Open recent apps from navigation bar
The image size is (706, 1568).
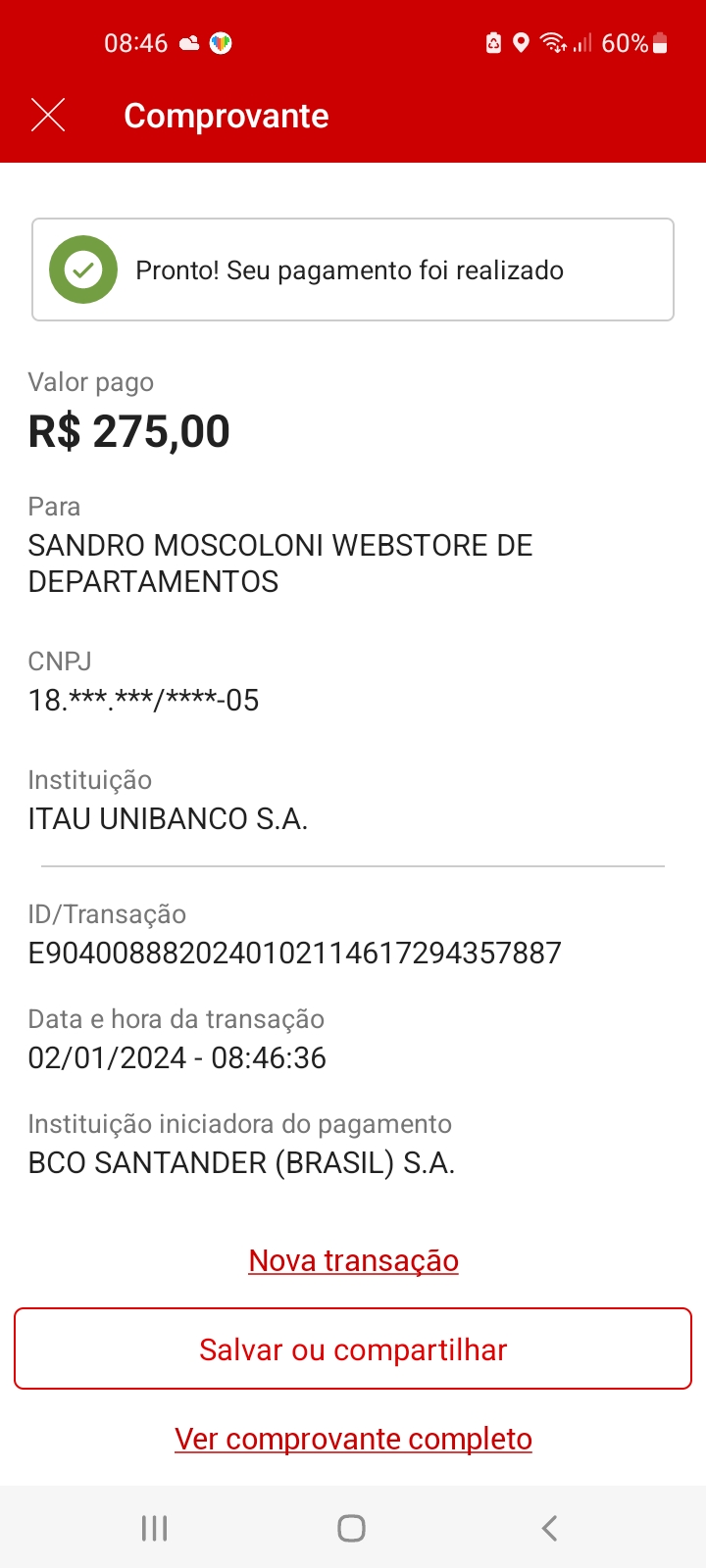(x=155, y=1528)
